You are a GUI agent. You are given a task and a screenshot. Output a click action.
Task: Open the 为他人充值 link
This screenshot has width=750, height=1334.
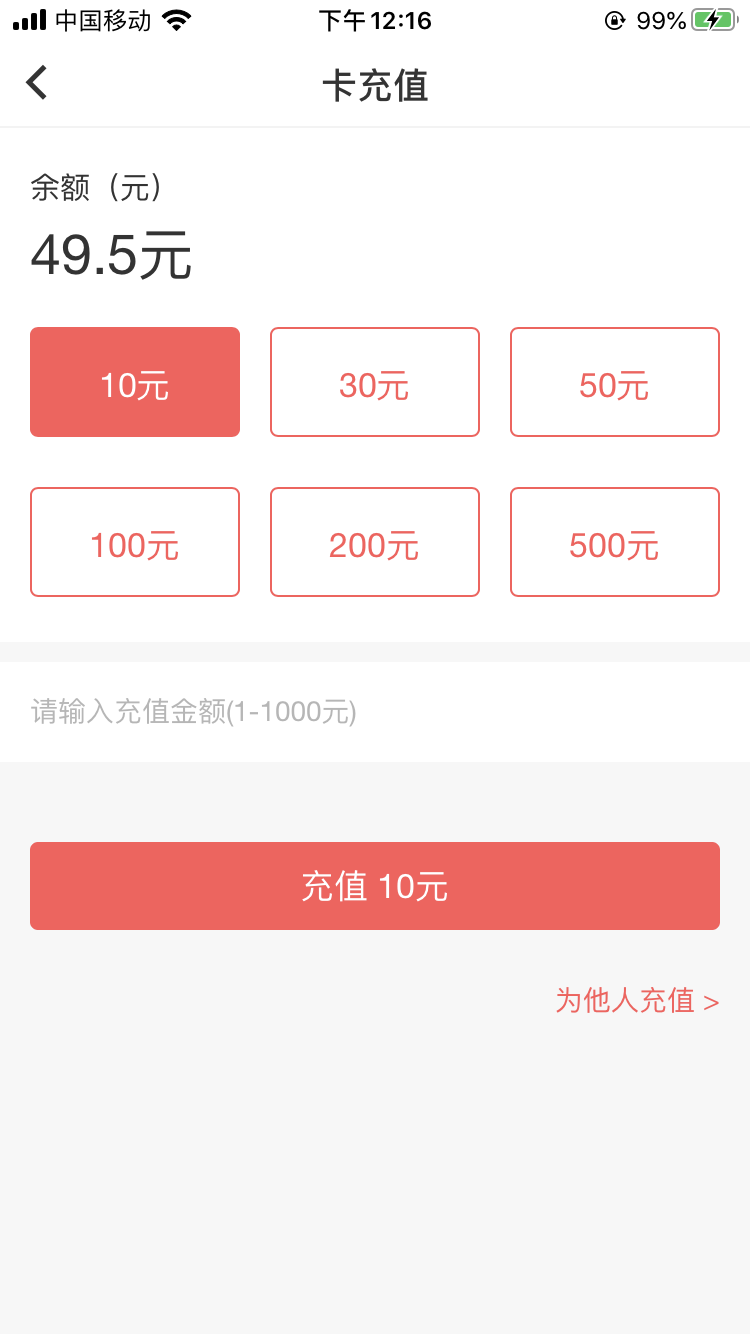pos(637,1000)
